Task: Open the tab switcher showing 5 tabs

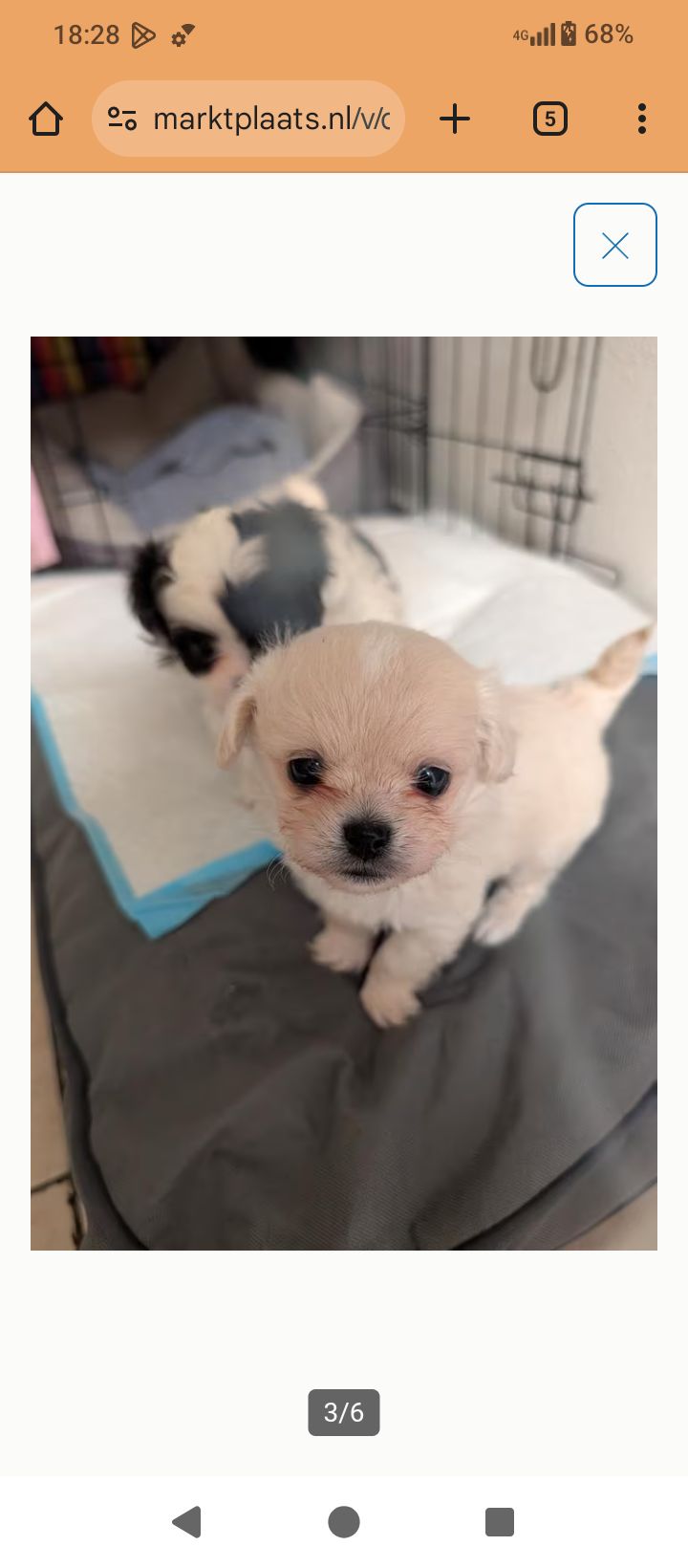Action: [549, 120]
